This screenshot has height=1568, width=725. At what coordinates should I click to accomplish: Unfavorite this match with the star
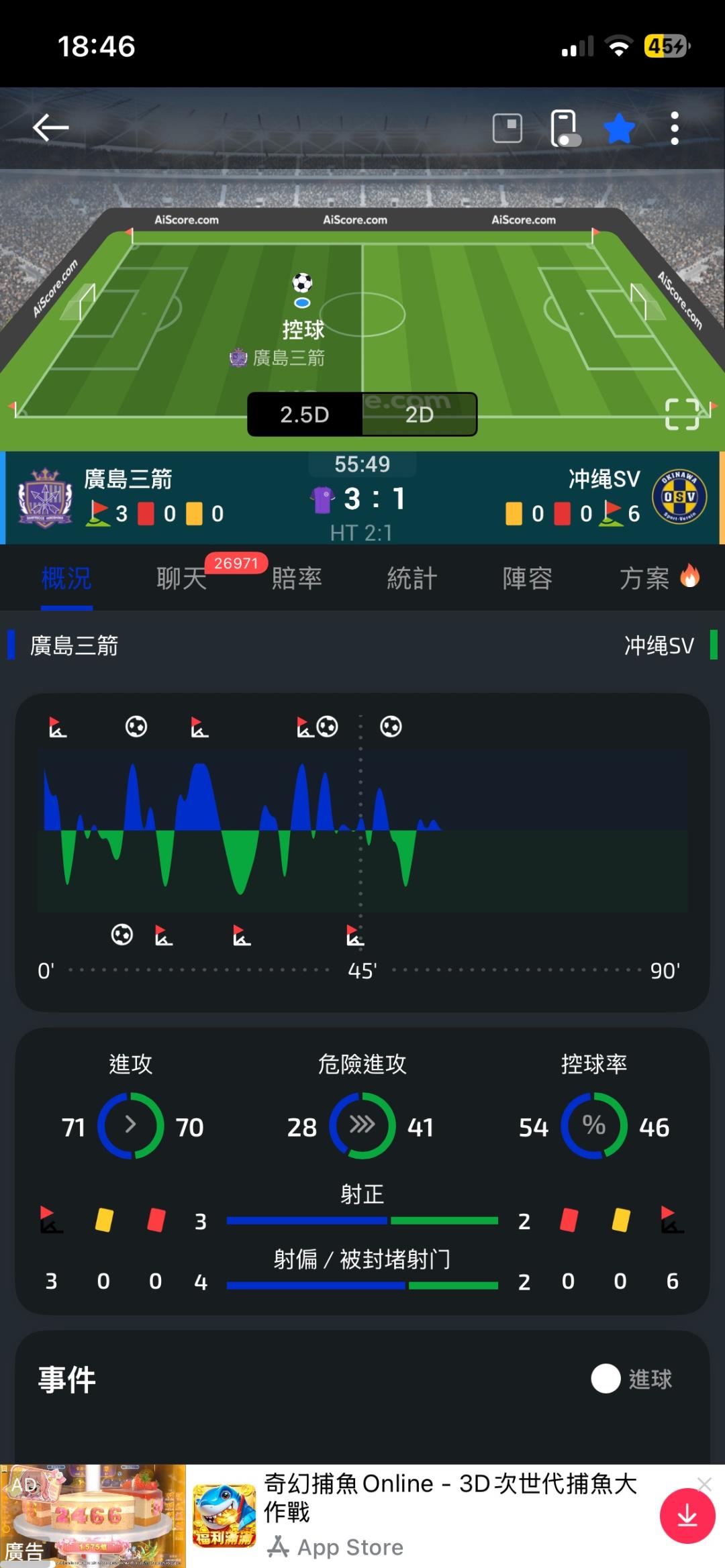click(619, 128)
